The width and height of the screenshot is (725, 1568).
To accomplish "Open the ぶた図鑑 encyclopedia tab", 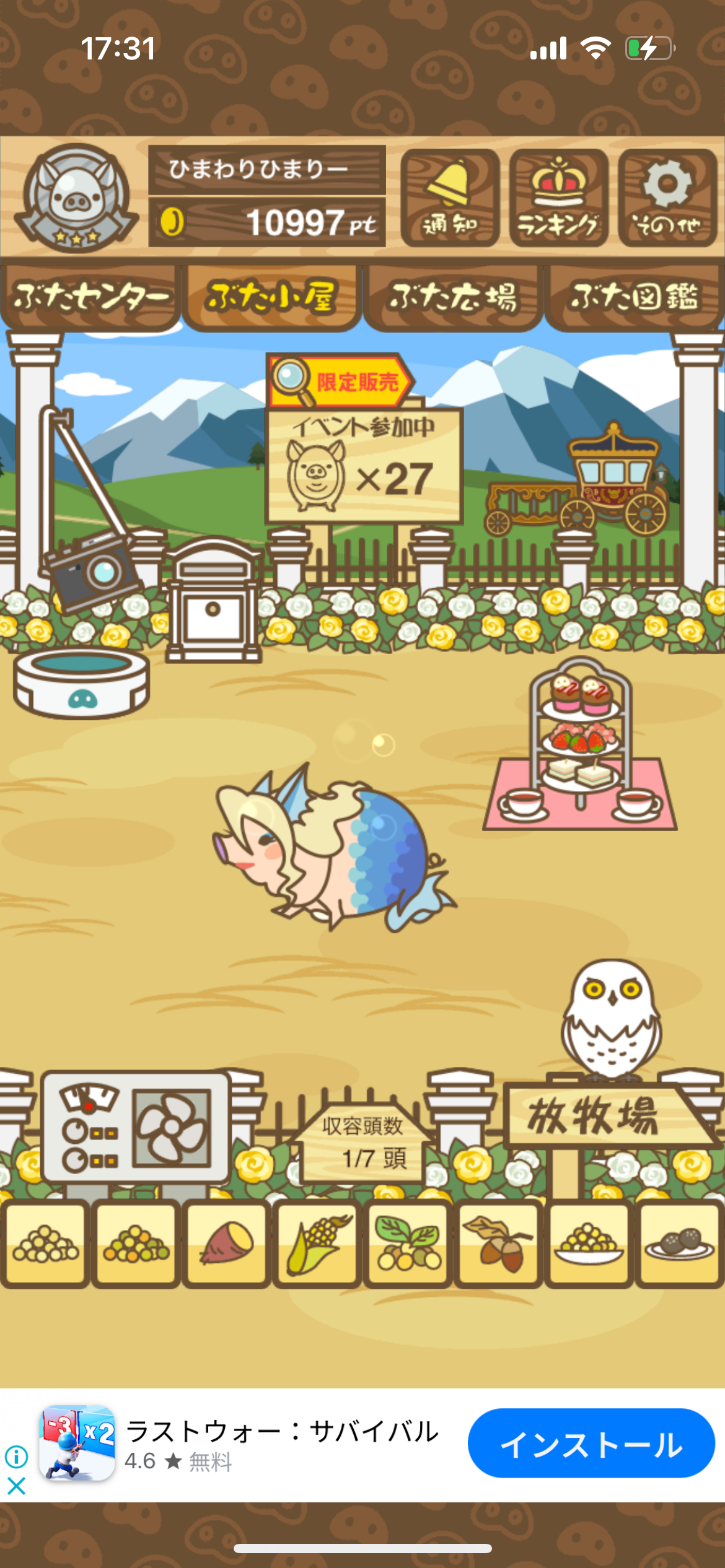I will tap(634, 297).
